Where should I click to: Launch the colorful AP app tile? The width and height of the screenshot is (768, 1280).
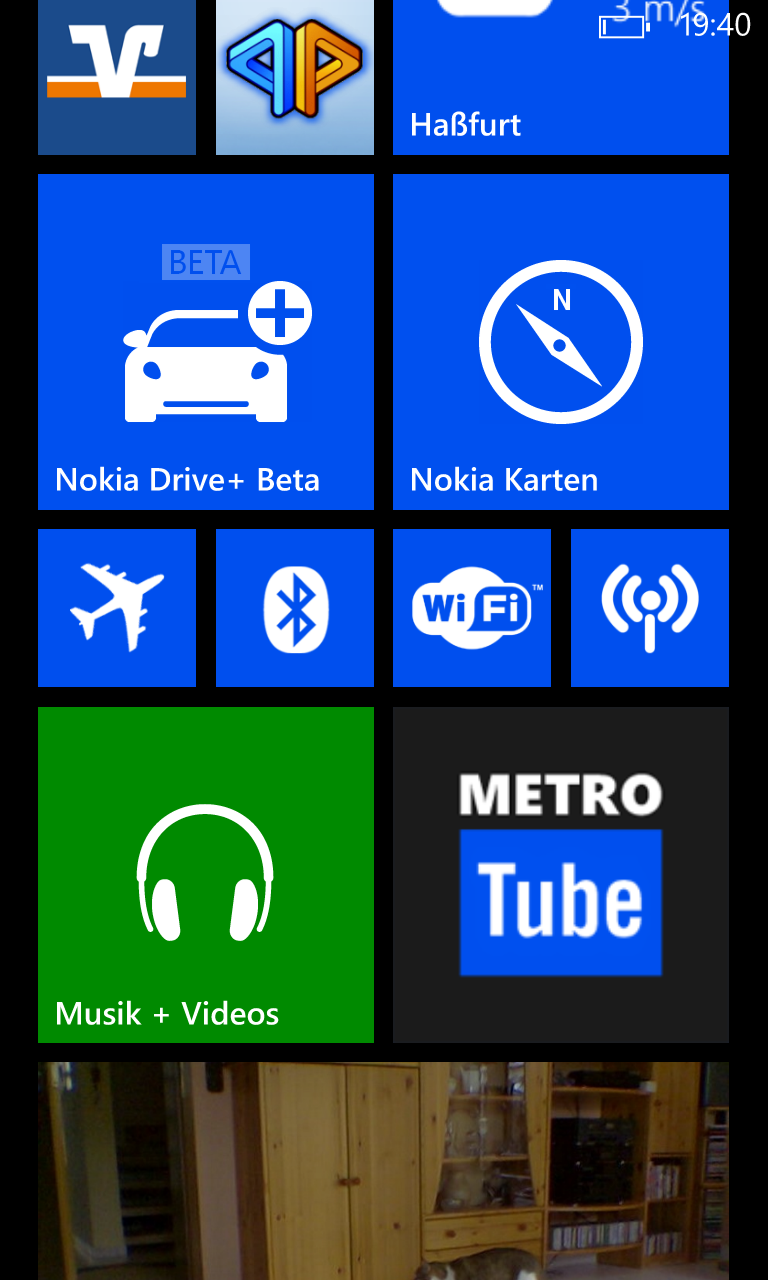[295, 77]
